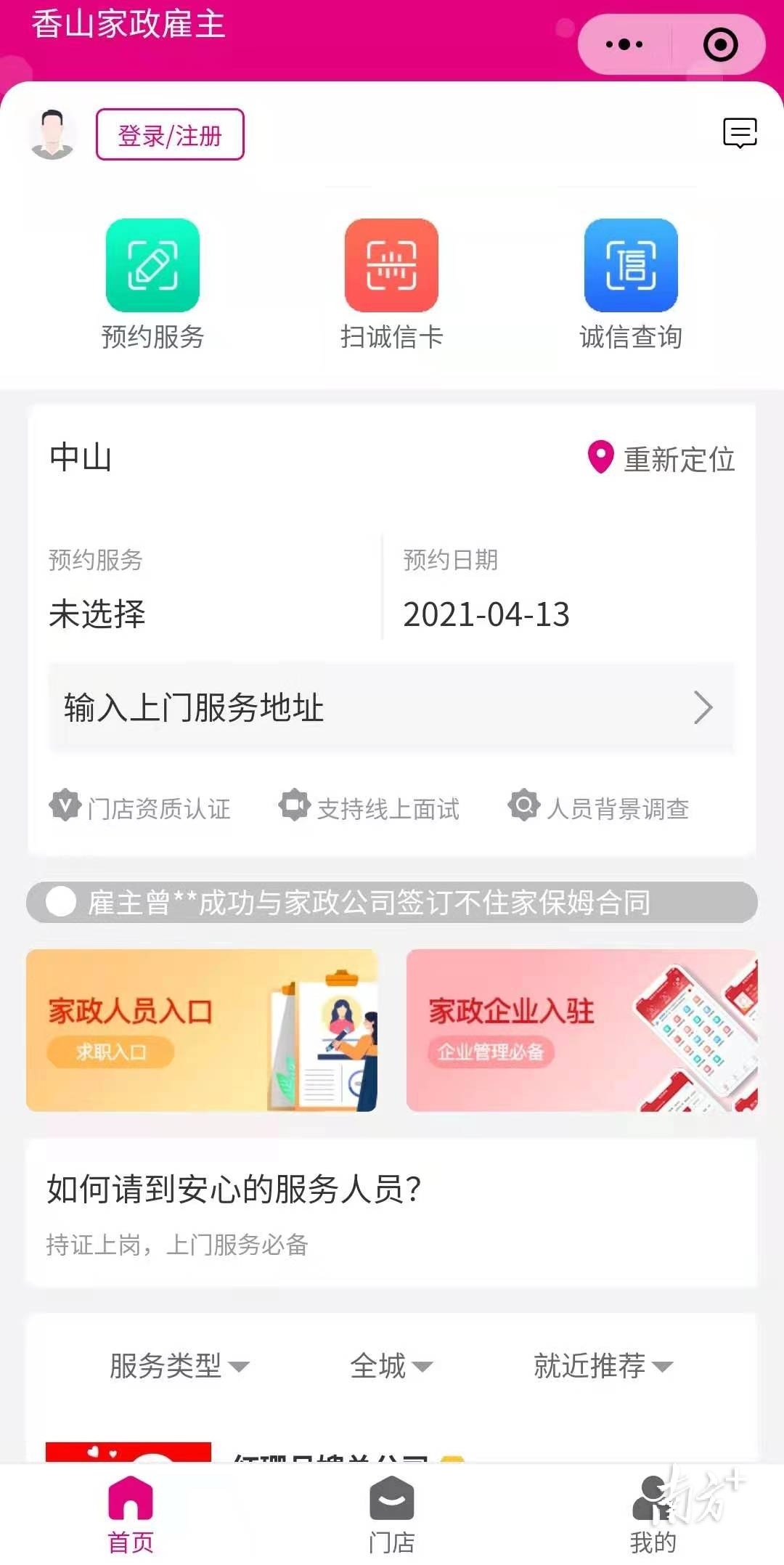
Task: Open 如何请到安心的服务人员 card
Action: 391,1213
